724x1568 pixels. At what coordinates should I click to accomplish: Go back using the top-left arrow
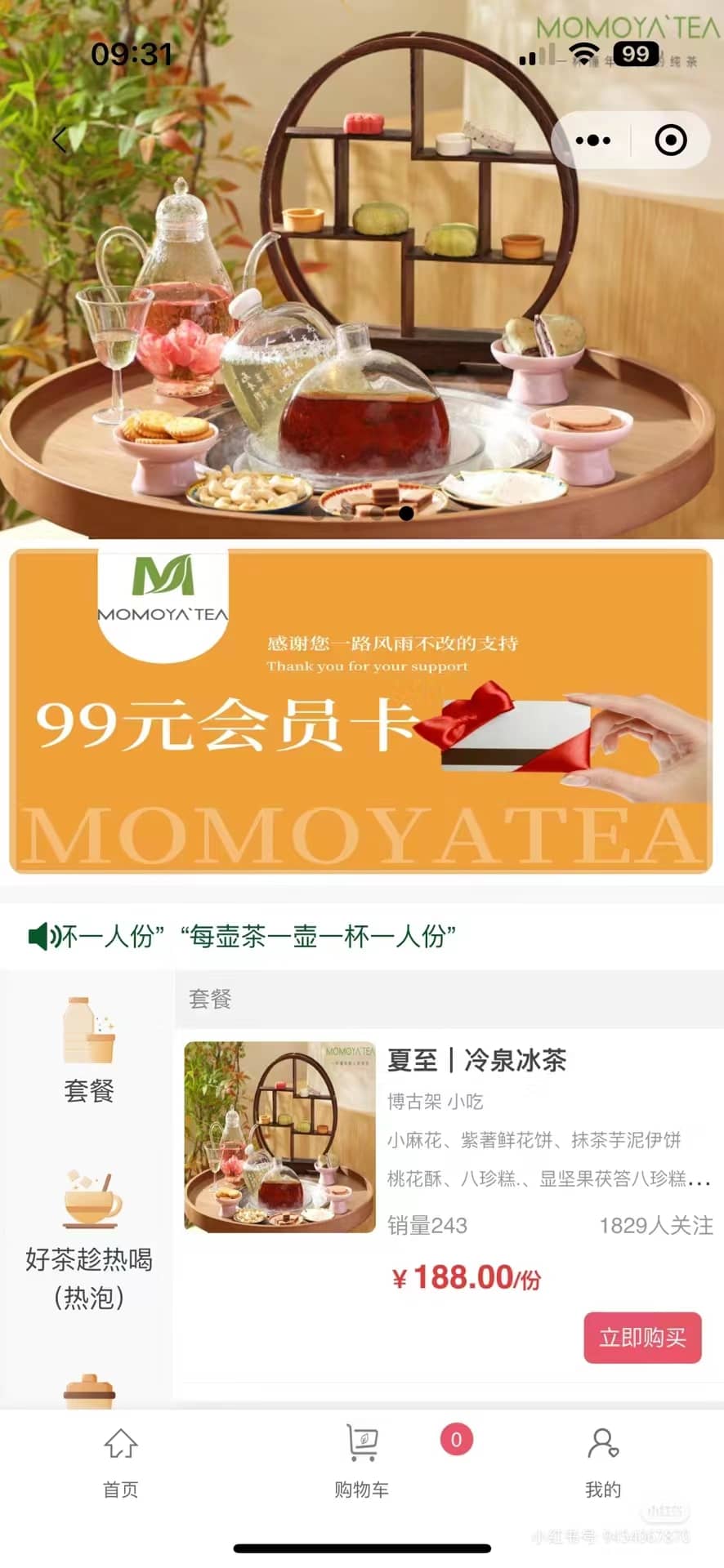(x=60, y=140)
